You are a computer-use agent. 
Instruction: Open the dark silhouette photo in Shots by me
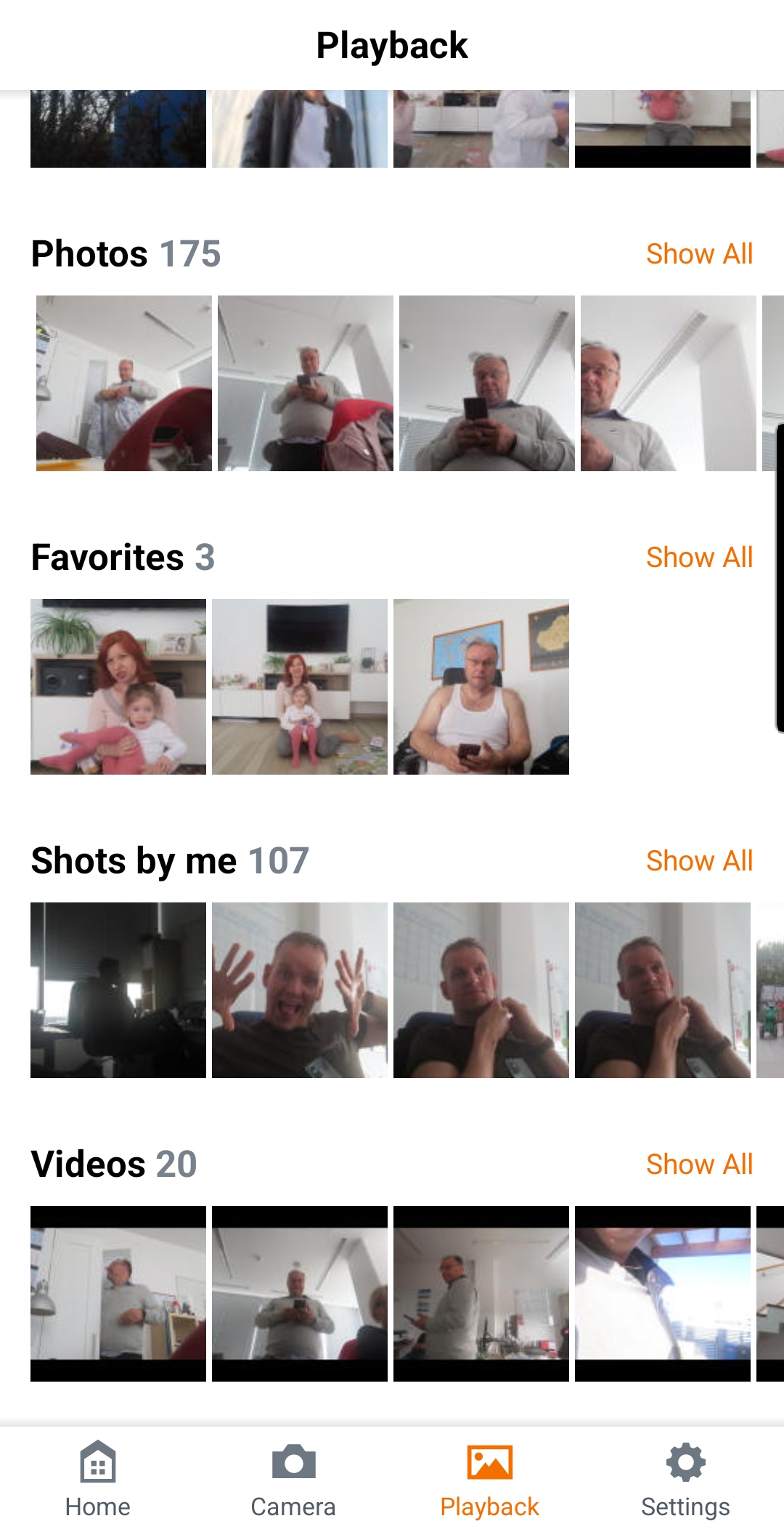(118, 990)
